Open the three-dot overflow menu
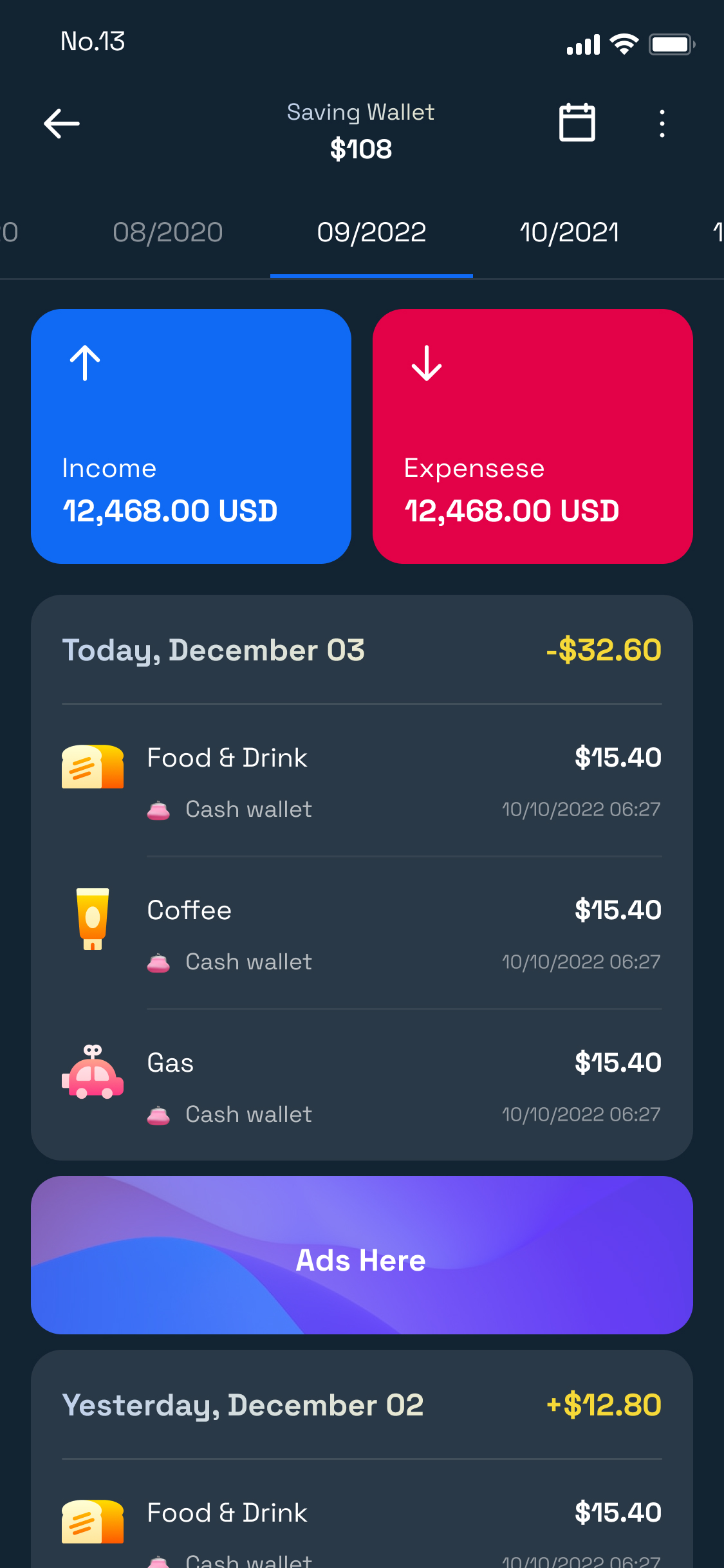724x1568 pixels. pos(662,124)
